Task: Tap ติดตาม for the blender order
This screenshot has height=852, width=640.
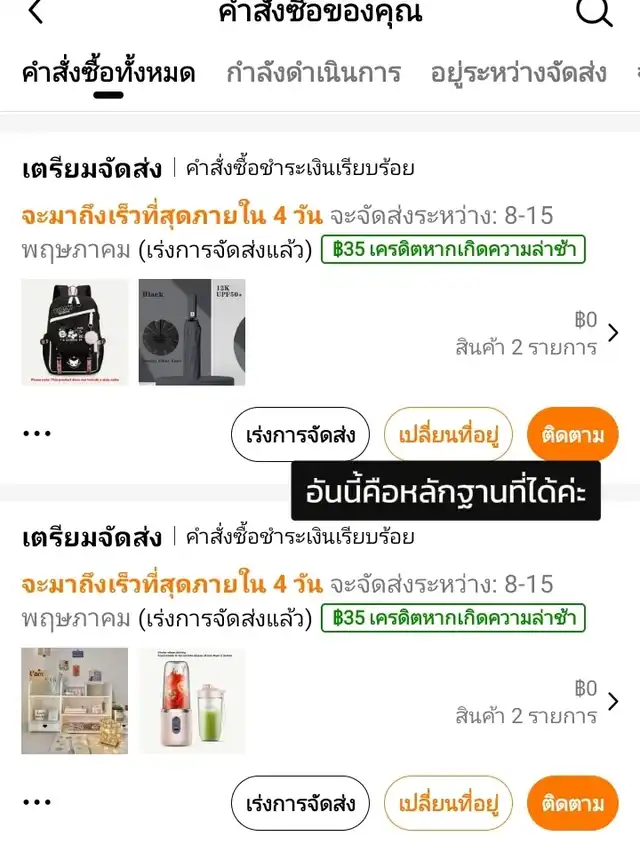Action: pyautogui.click(x=573, y=803)
